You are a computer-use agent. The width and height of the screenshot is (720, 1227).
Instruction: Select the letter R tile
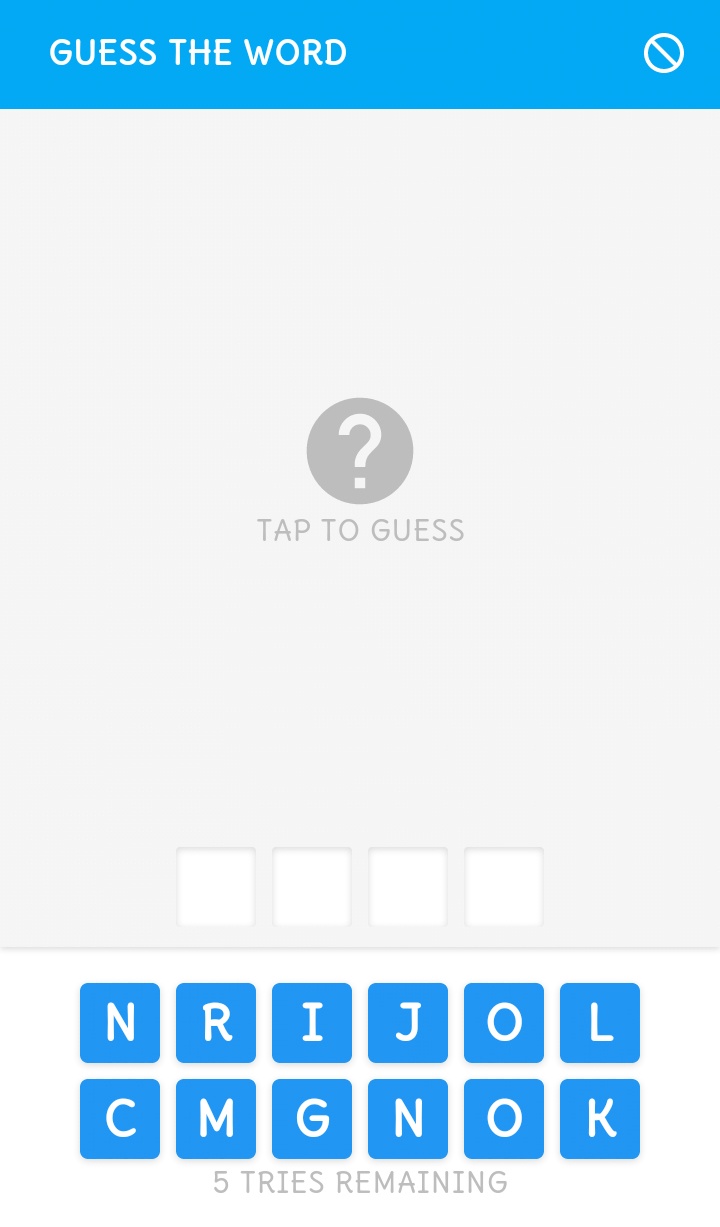tap(216, 1023)
